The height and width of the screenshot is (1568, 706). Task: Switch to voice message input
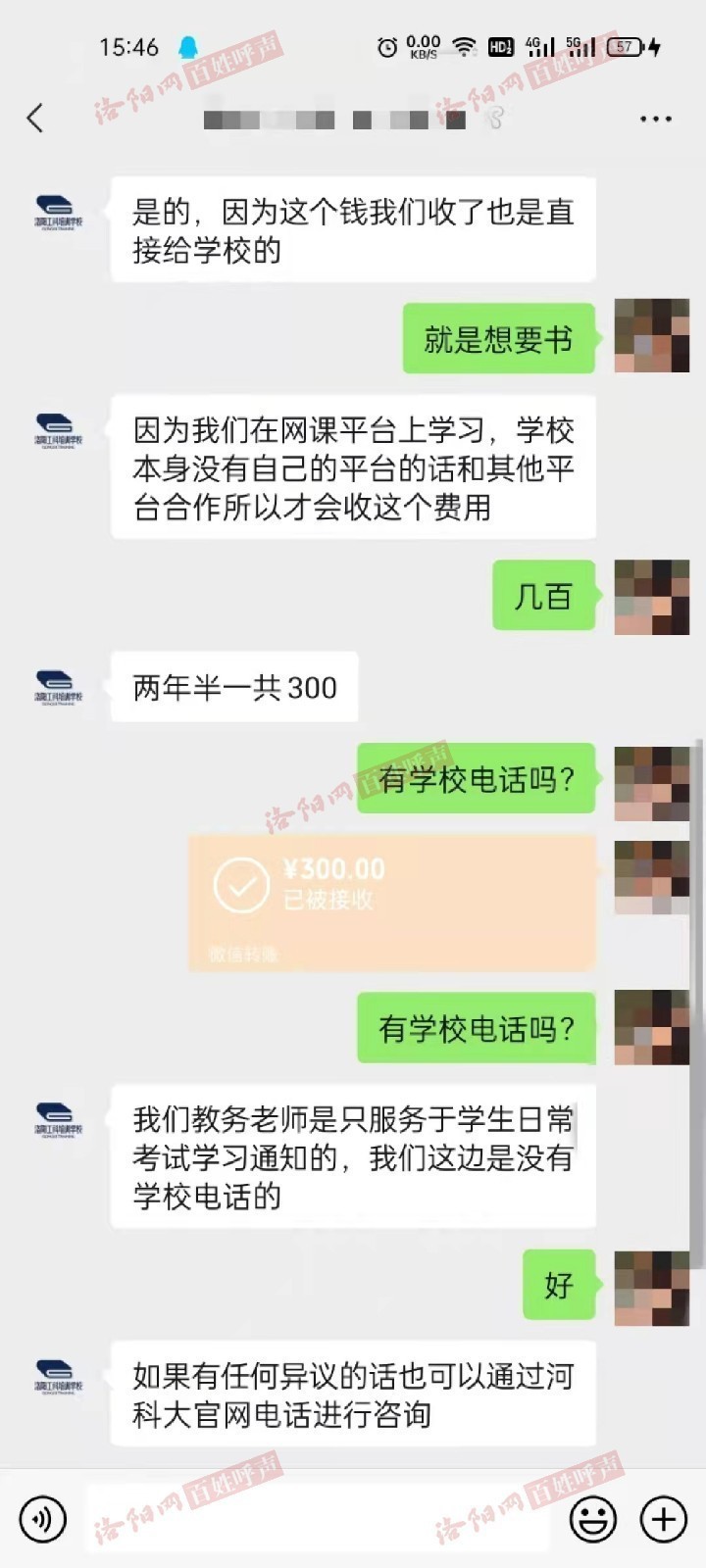(x=43, y=1519)
